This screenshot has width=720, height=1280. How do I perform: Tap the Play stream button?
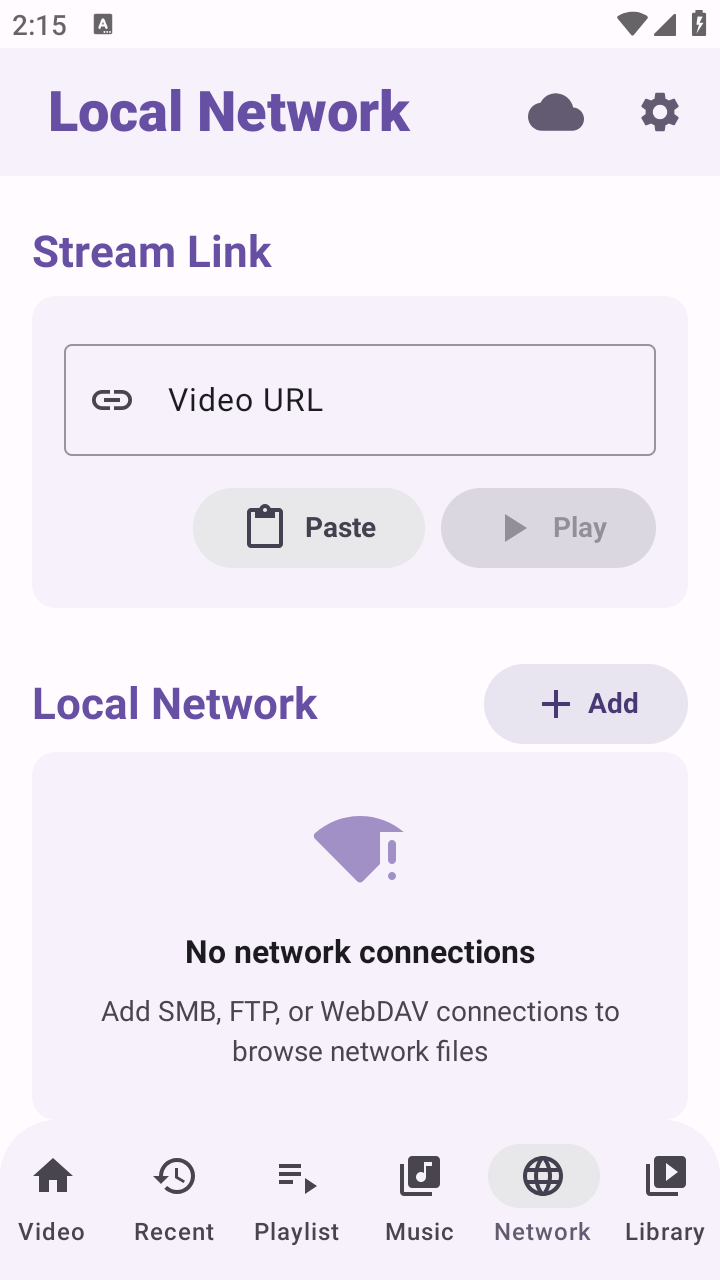point(548,528)
